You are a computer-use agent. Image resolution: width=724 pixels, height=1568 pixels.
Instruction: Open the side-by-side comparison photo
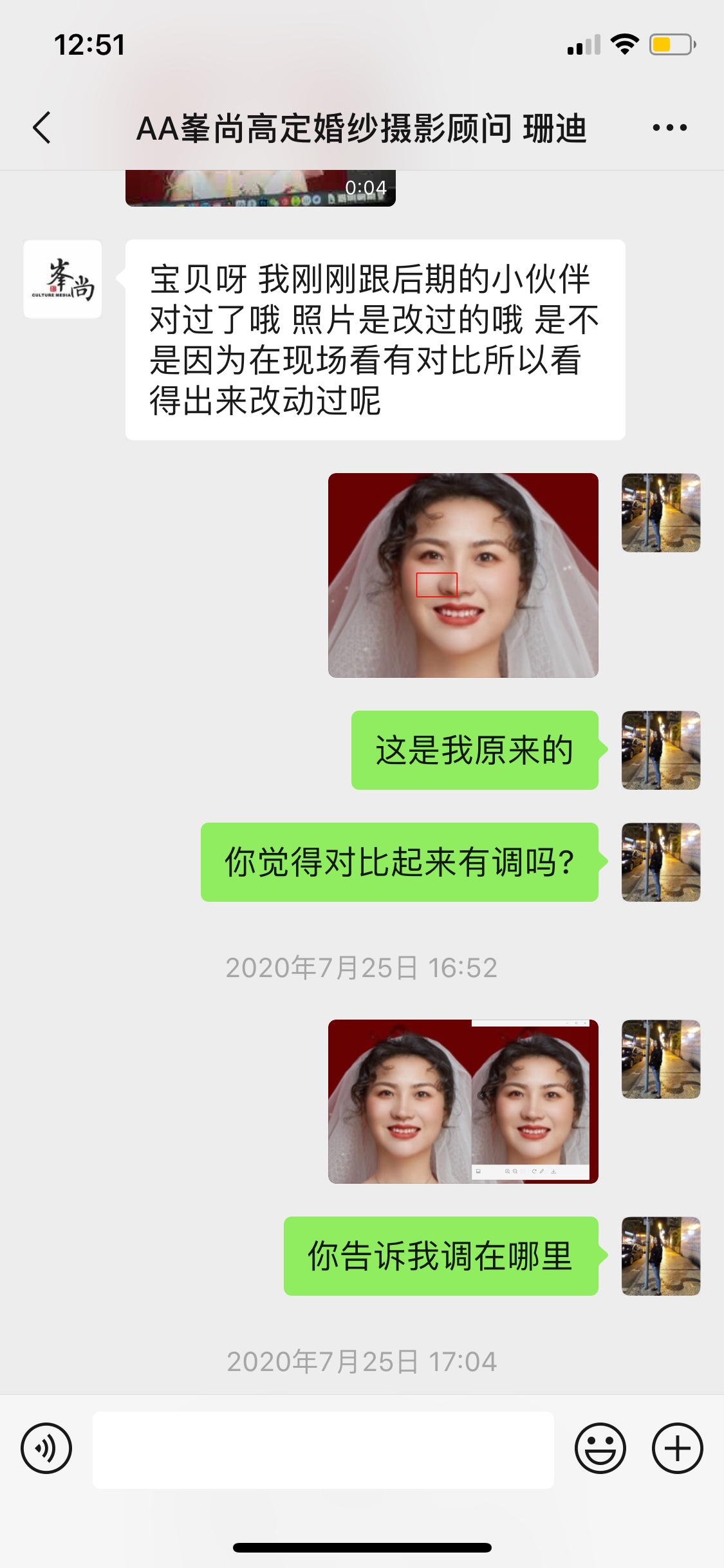click(x=463, y=1101)
